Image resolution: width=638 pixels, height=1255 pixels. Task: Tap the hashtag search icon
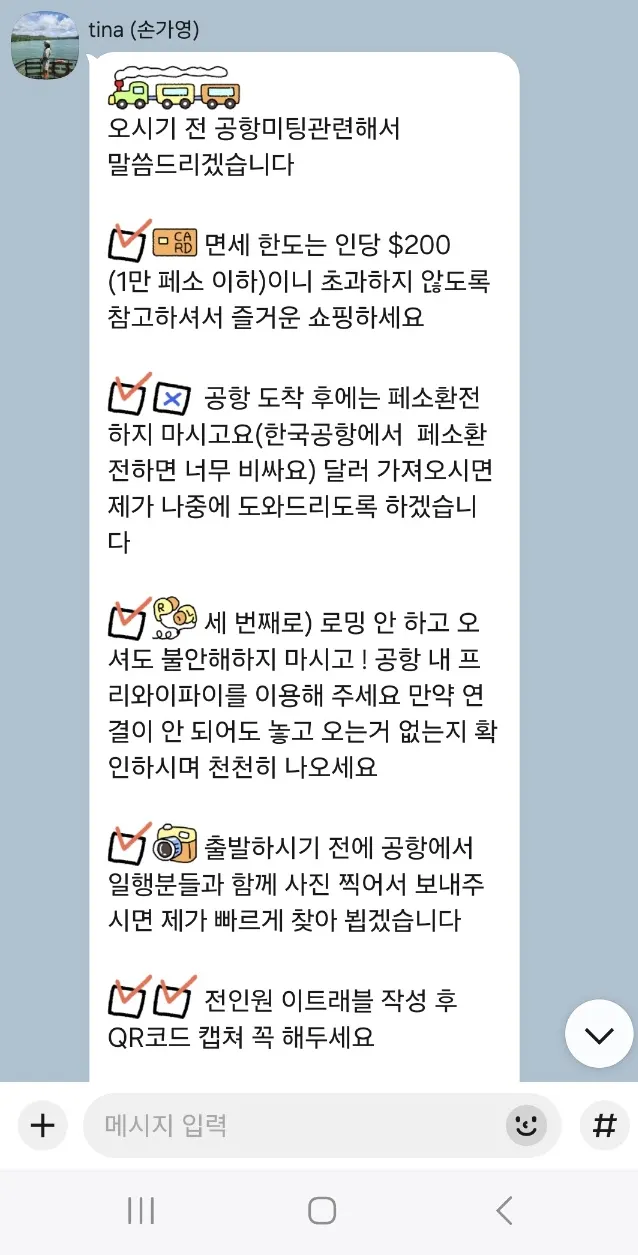tap(604, 1125)
